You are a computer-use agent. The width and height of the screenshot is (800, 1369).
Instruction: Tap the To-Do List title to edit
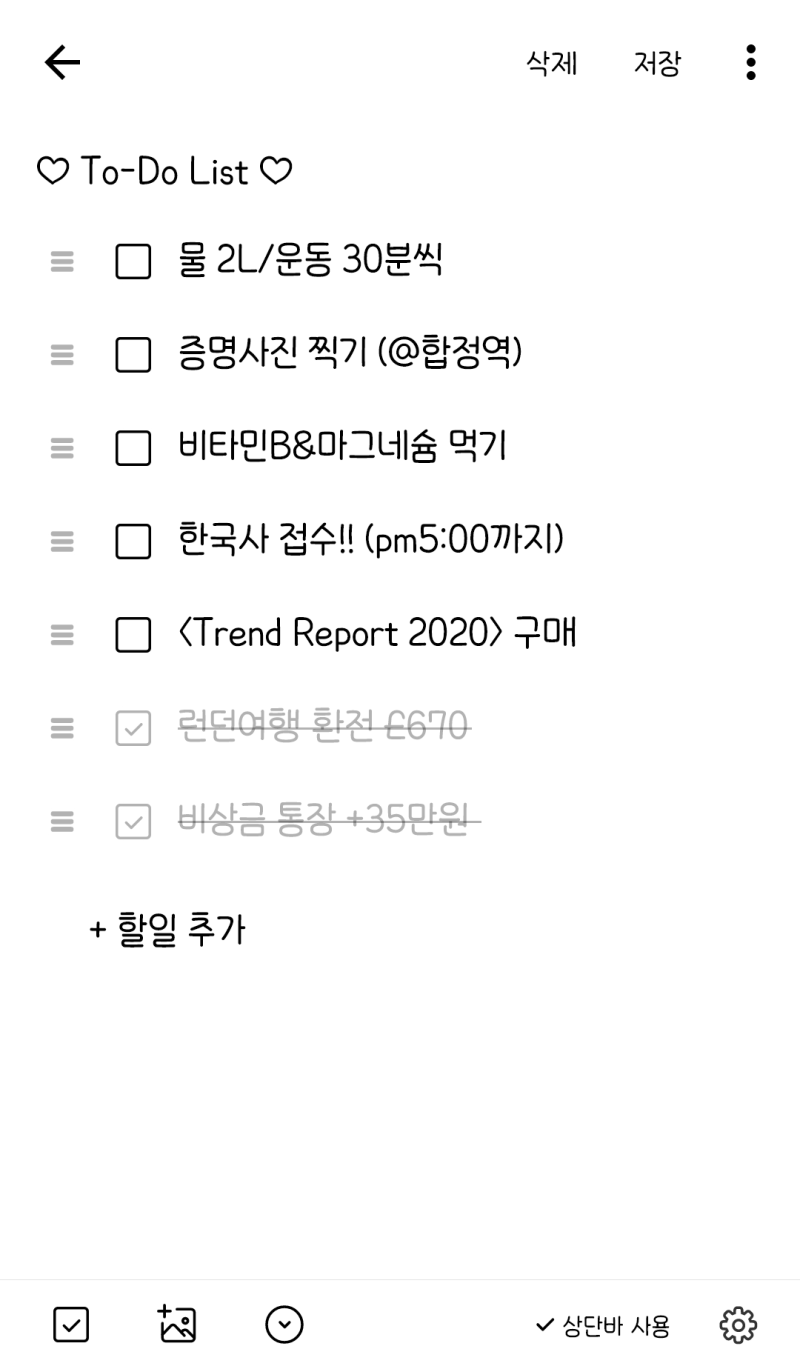point(164,170)
